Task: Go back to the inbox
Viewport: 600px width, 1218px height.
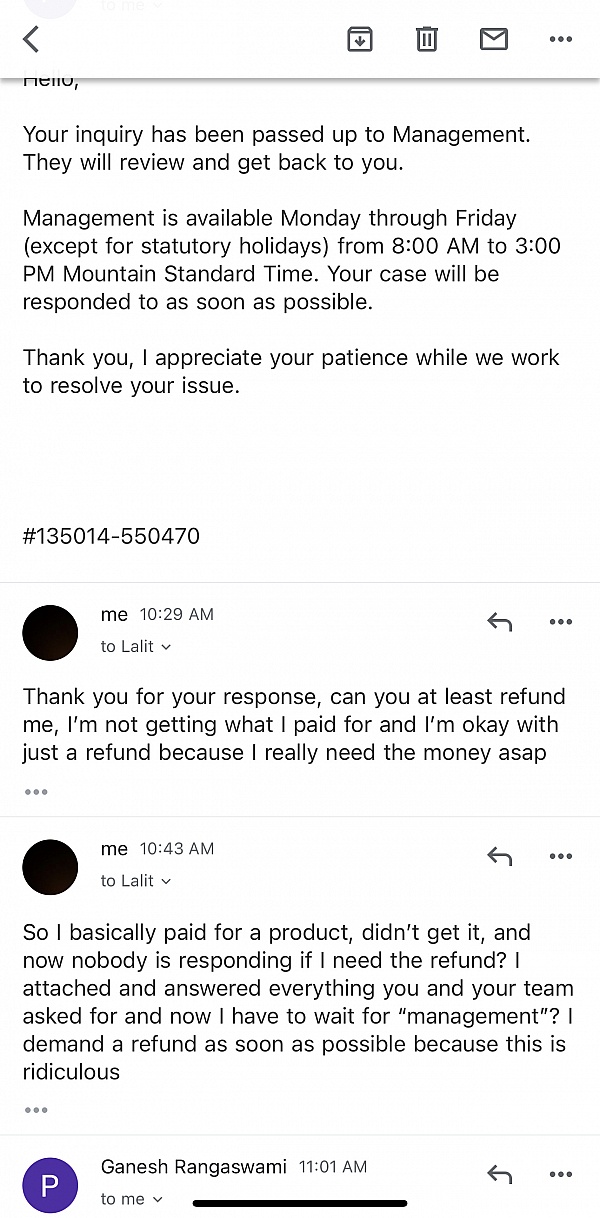Action: tap(31, 40)
